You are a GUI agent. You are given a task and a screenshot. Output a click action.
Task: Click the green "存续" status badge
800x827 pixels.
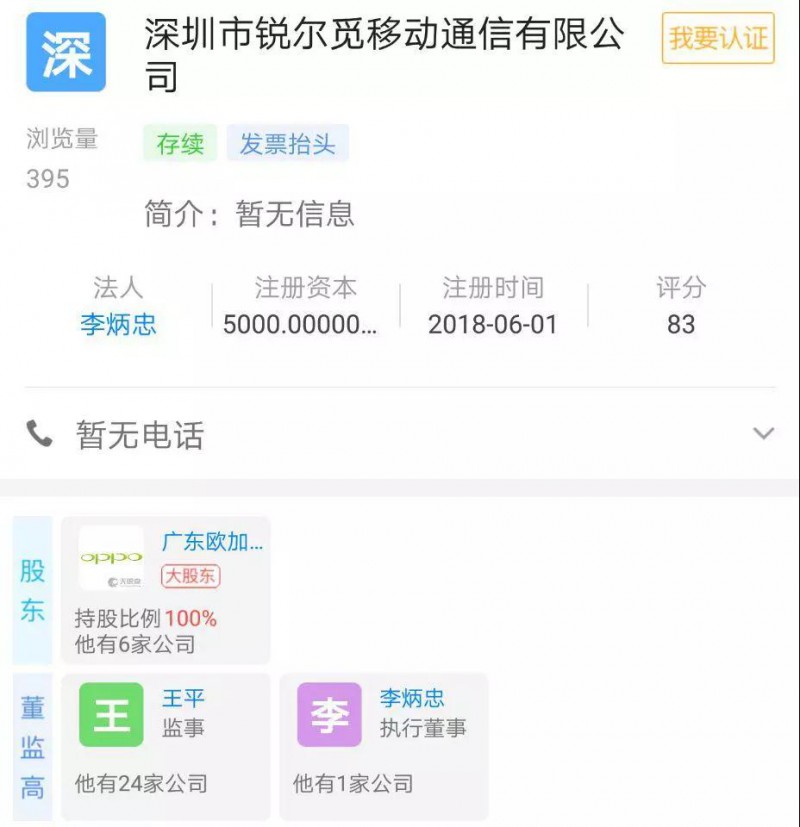[x=178, y=143]
